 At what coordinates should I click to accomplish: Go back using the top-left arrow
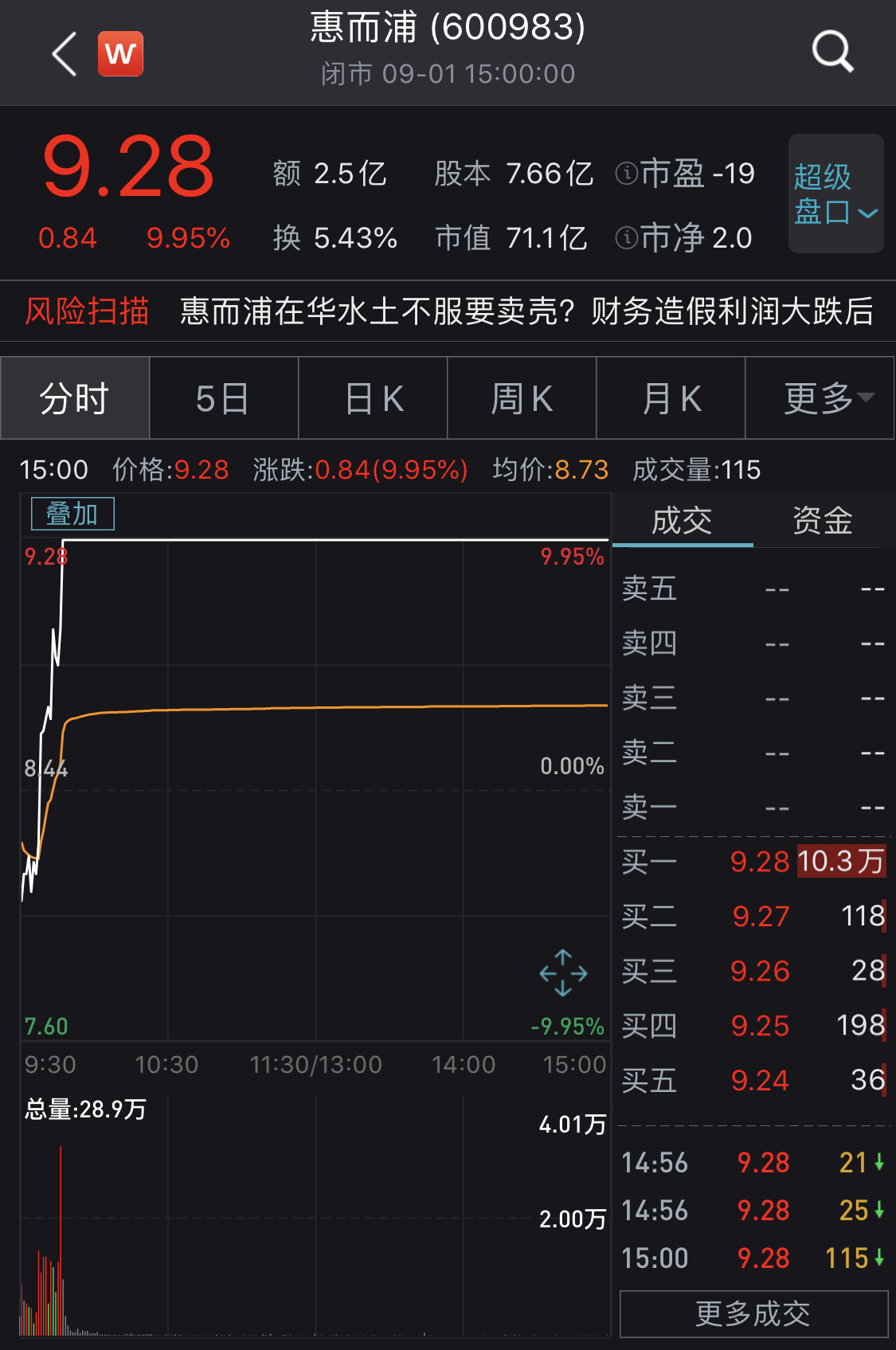pyautogui.click(x=65, y=54)
